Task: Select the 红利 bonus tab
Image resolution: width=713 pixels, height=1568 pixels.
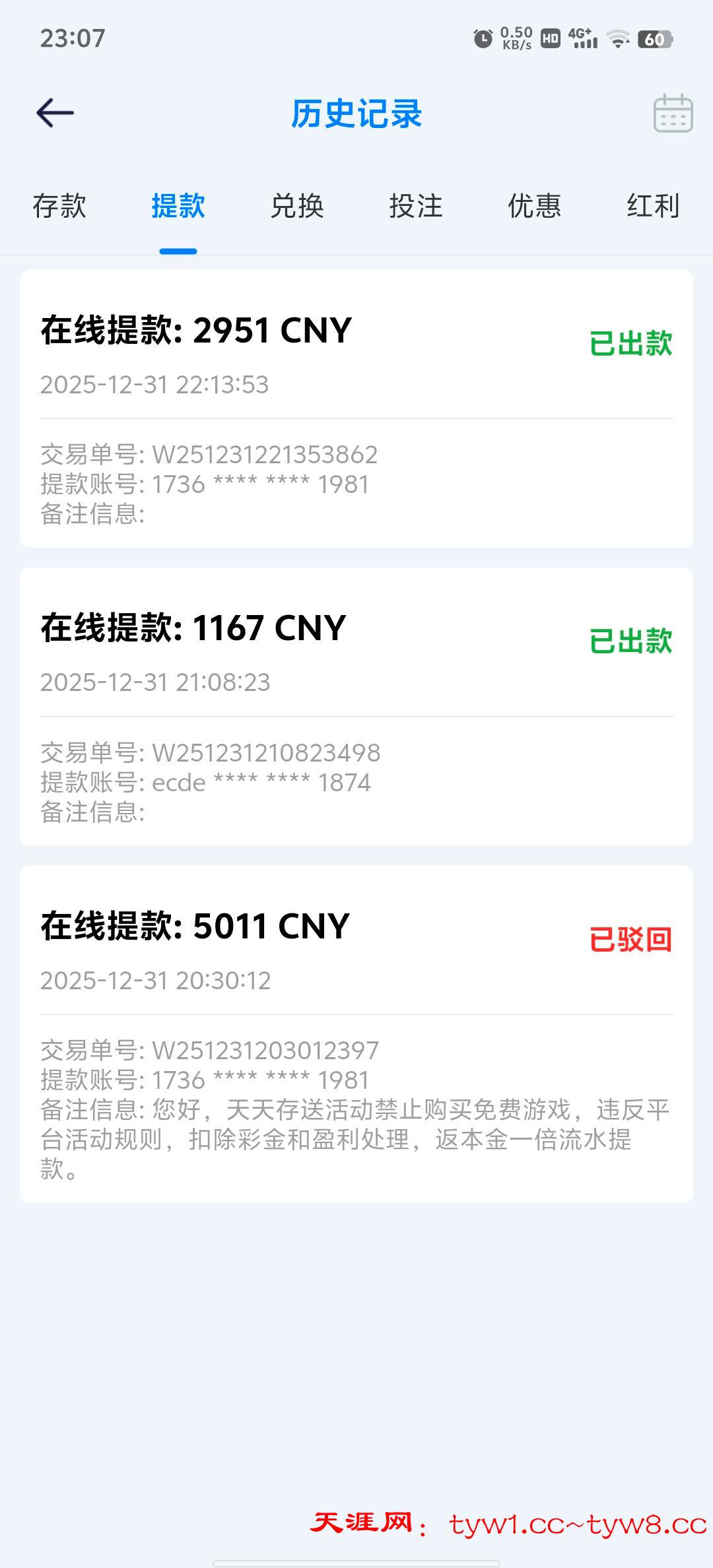Action: click(653, 207)
